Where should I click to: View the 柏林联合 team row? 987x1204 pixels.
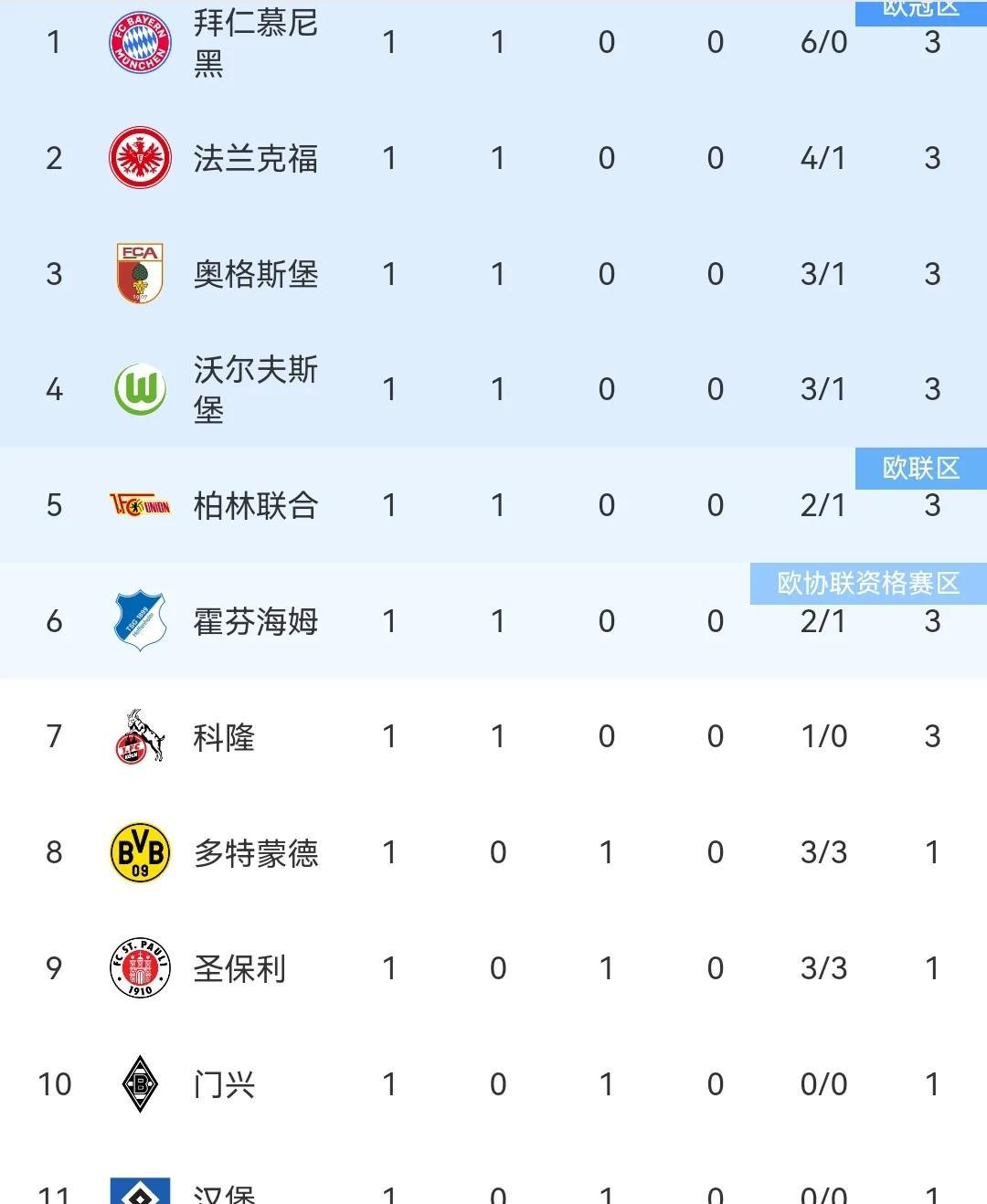tap(493, 505)
